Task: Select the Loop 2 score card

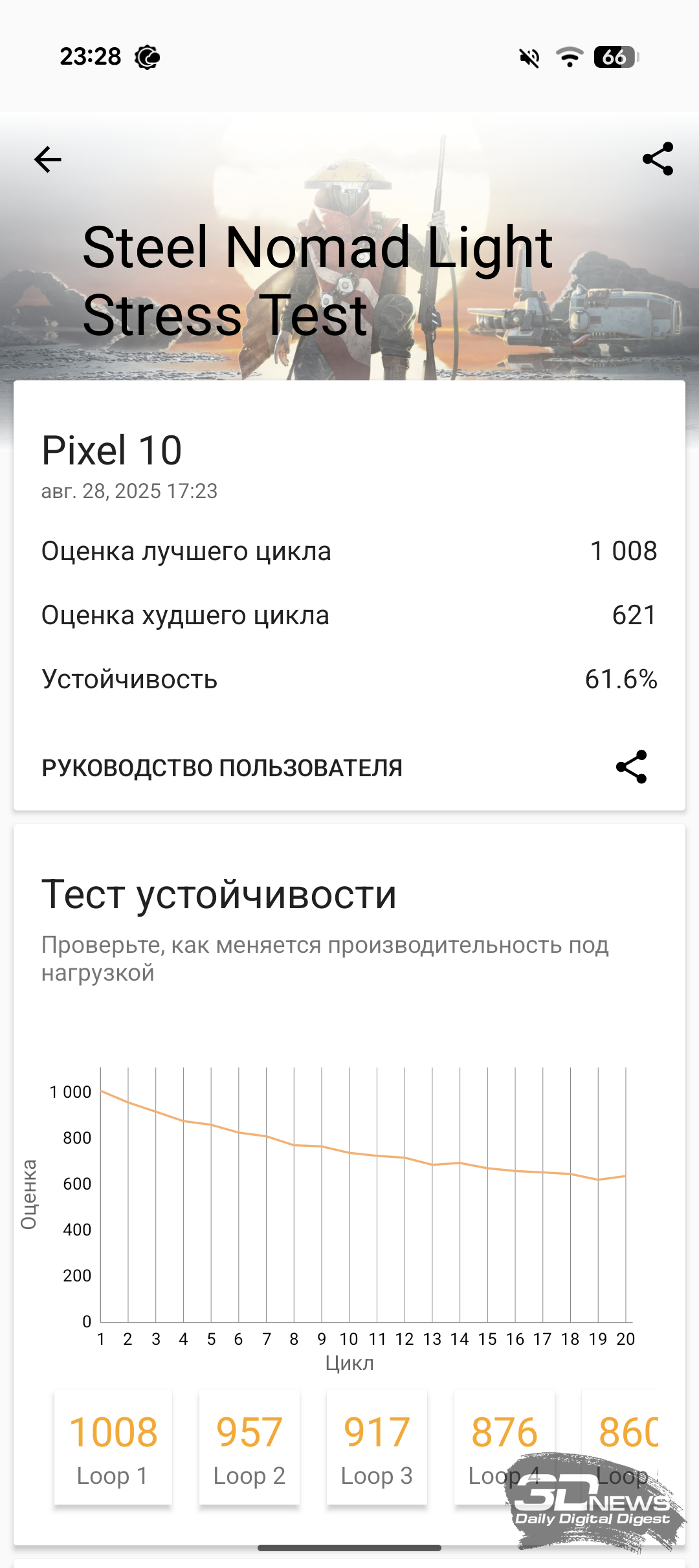Action: [249, 1448]
